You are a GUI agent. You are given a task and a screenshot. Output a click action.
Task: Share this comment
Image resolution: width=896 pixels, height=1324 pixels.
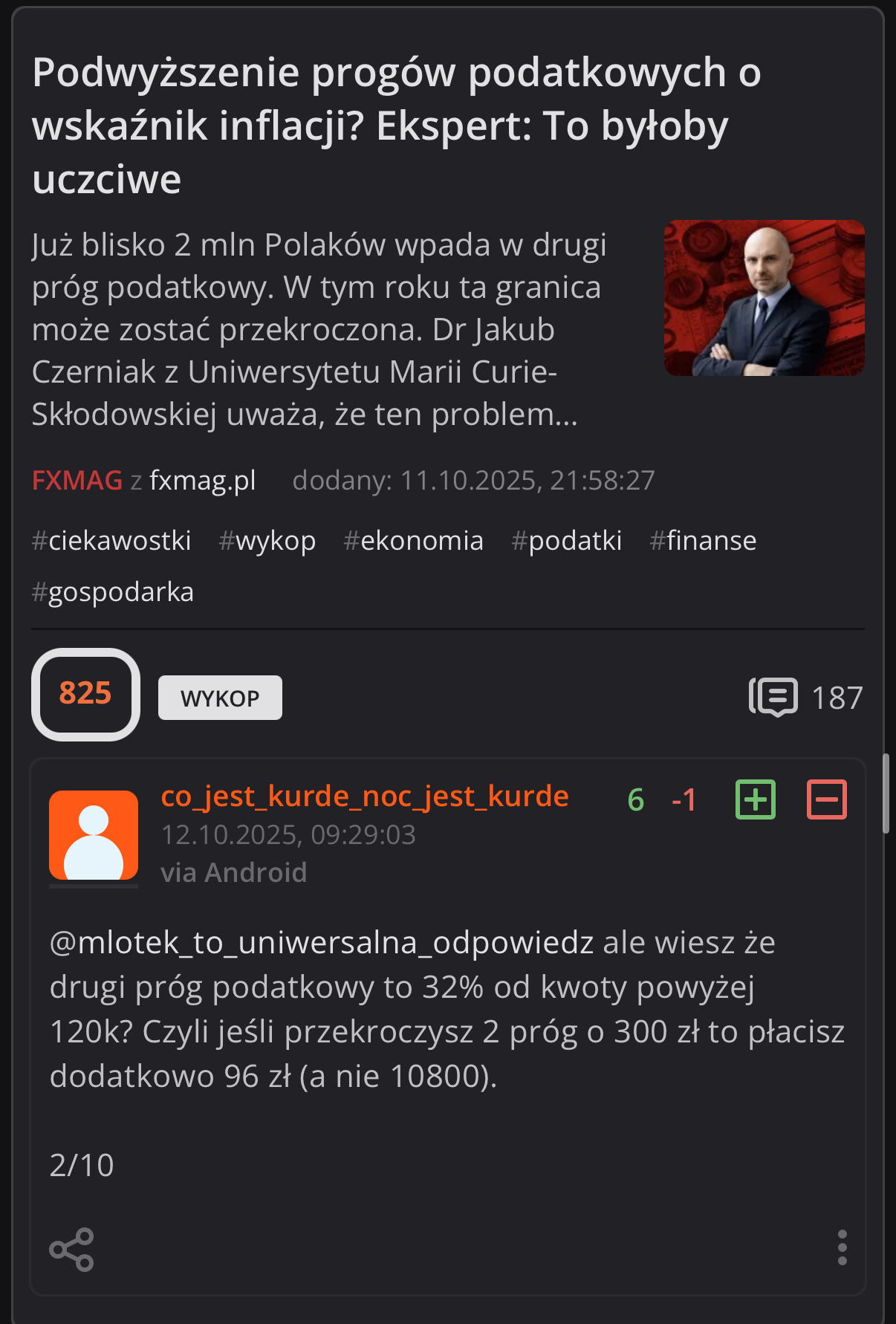tap(71, 1249)
